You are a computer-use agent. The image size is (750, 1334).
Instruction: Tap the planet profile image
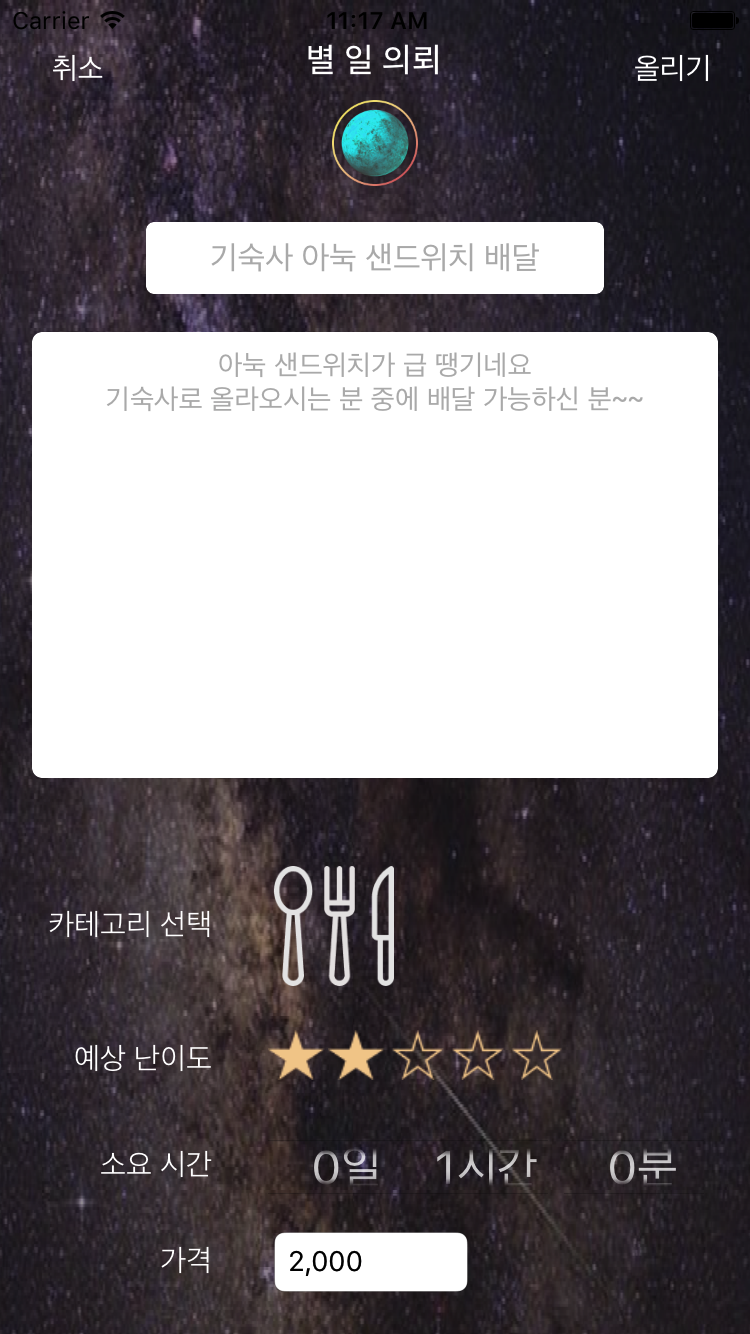(375, 144)
